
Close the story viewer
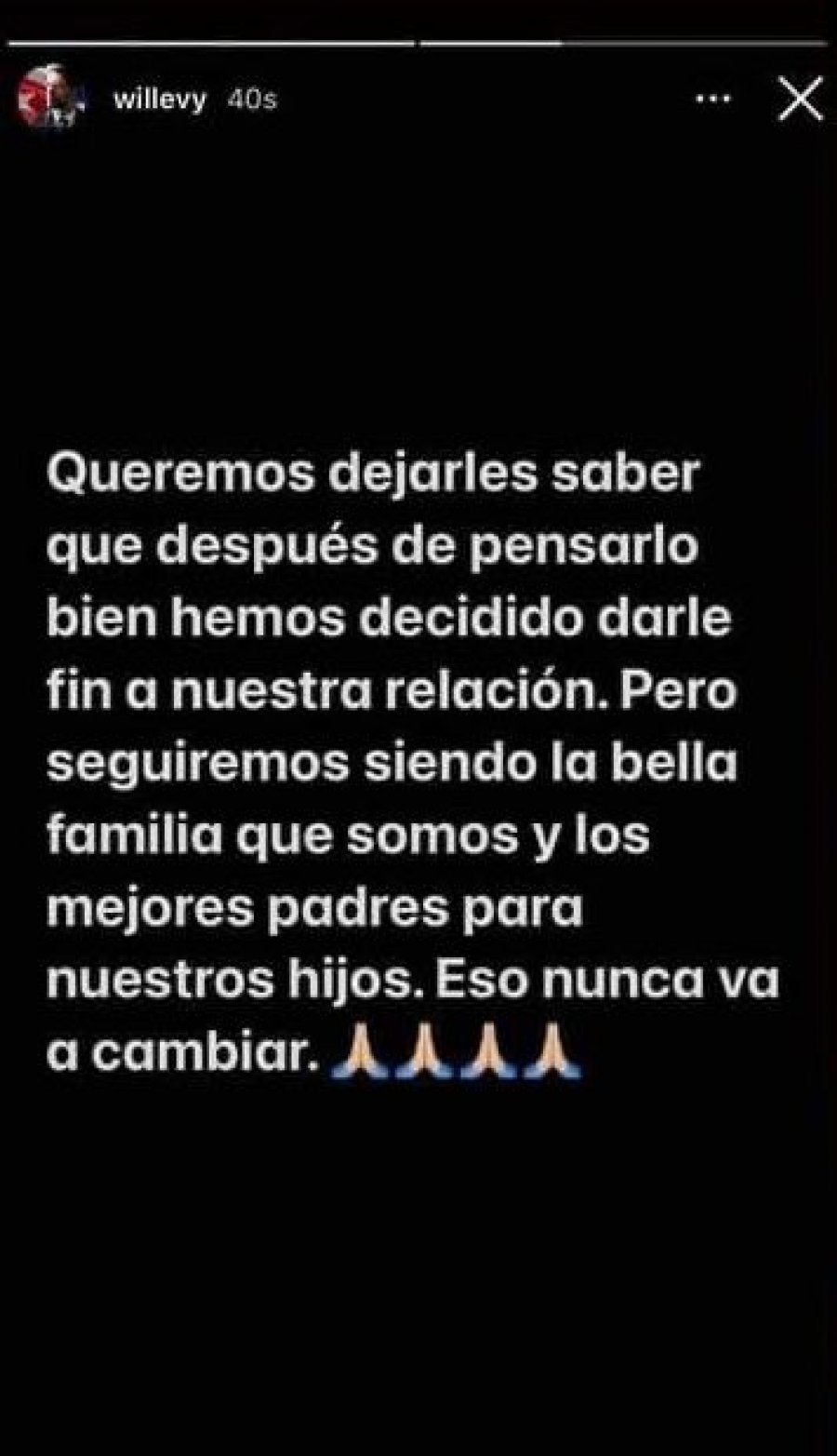click(x=800, y=99)
